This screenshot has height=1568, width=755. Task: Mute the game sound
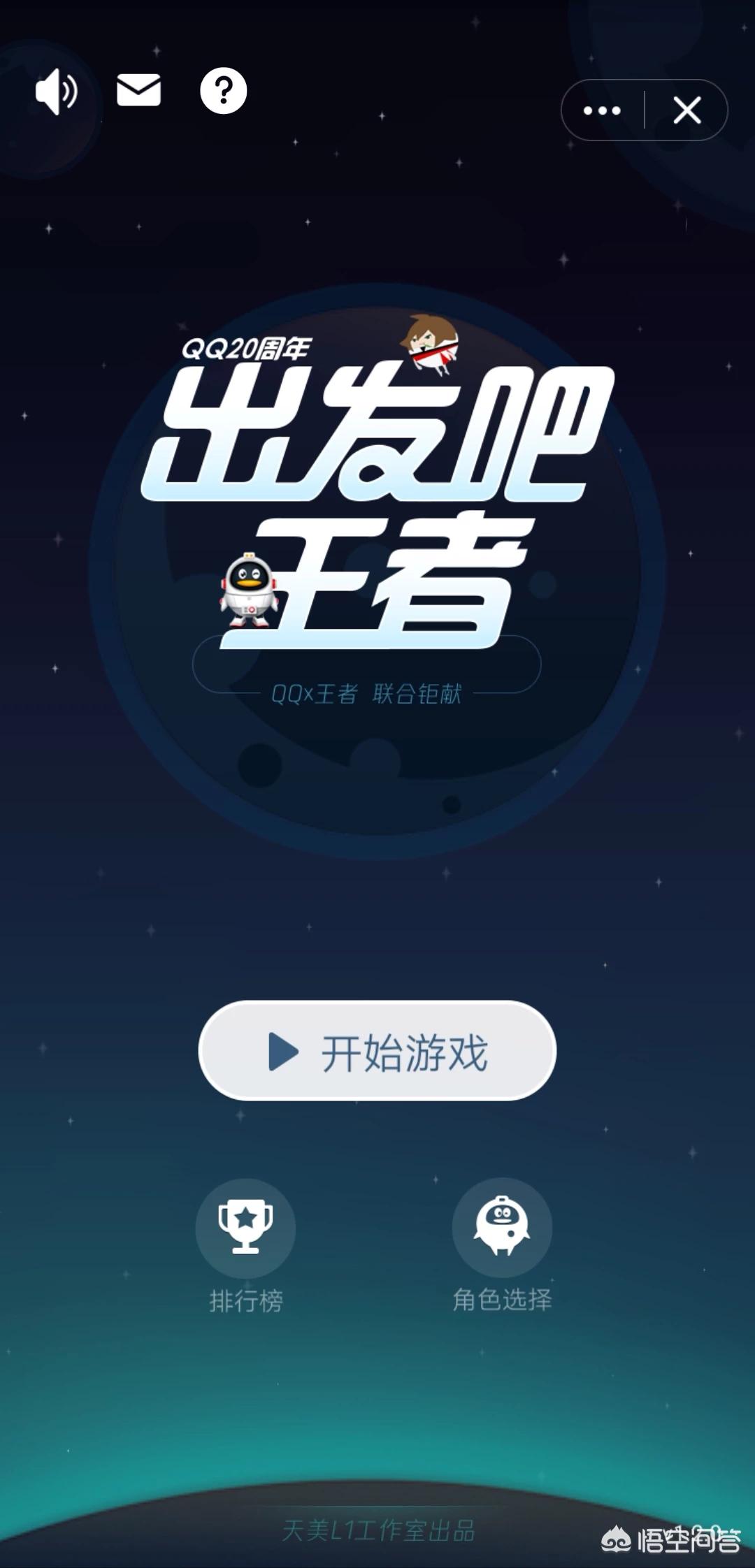[56, 92]
